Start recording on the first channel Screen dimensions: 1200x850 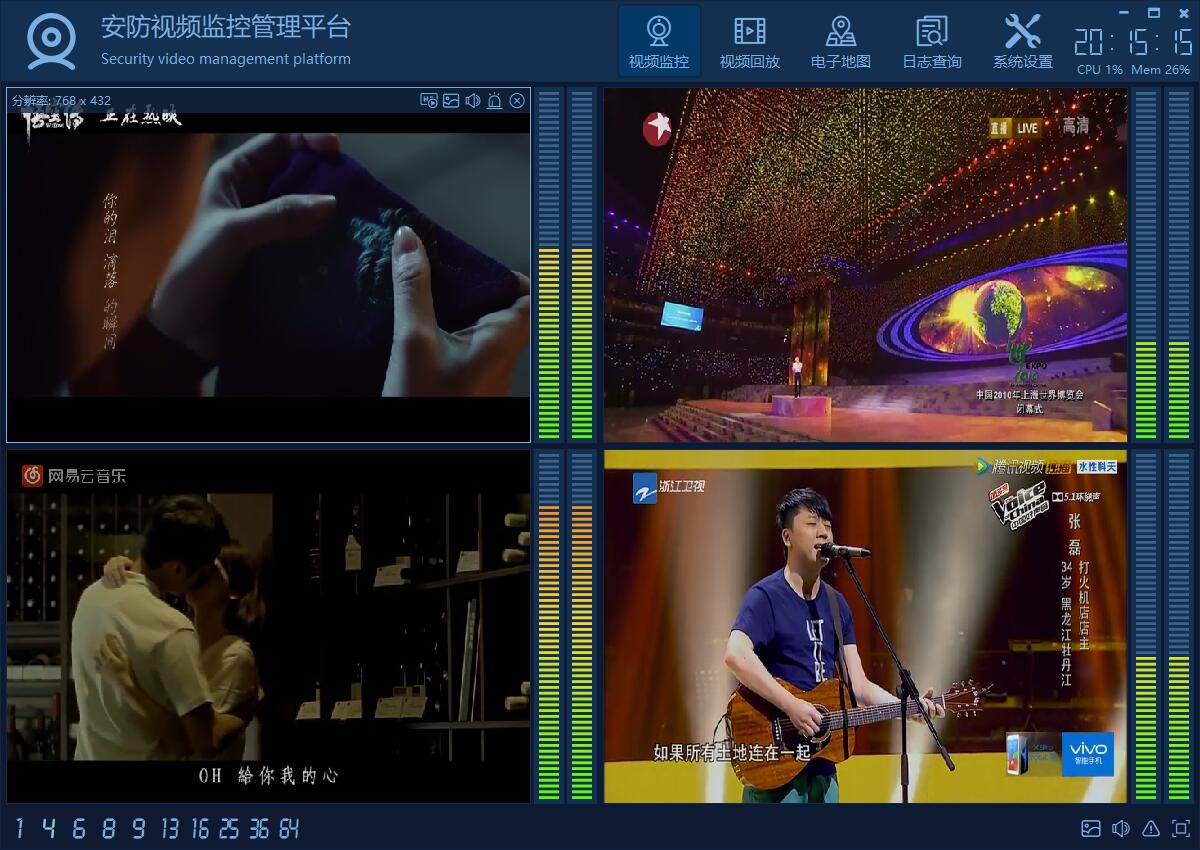point(429,100)
